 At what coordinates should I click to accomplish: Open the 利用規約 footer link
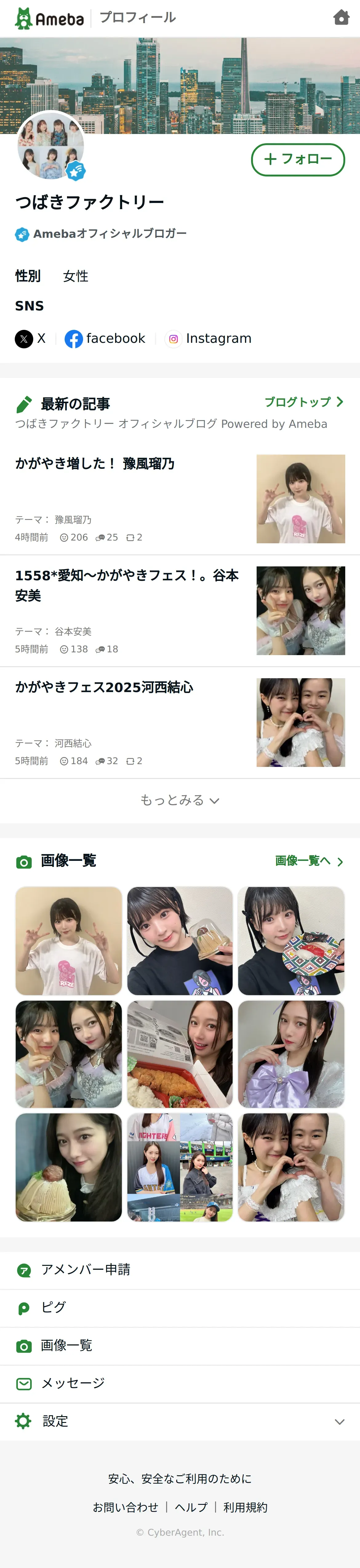click(x=245, y=1507)
